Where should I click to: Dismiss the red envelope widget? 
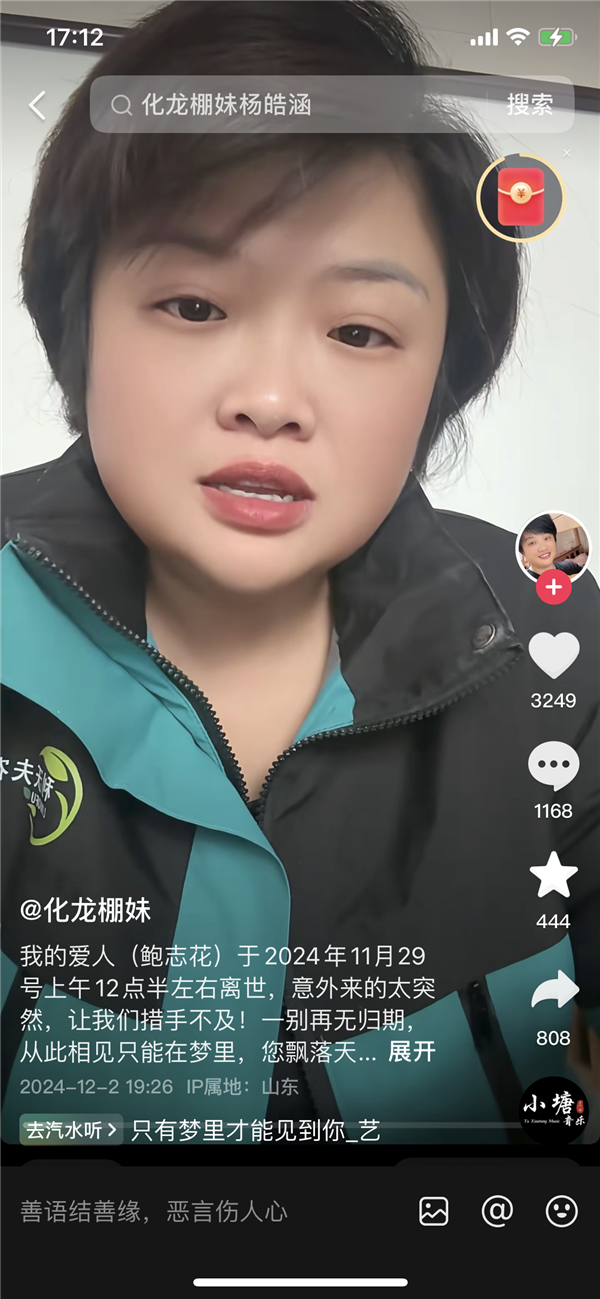[567, 153]
